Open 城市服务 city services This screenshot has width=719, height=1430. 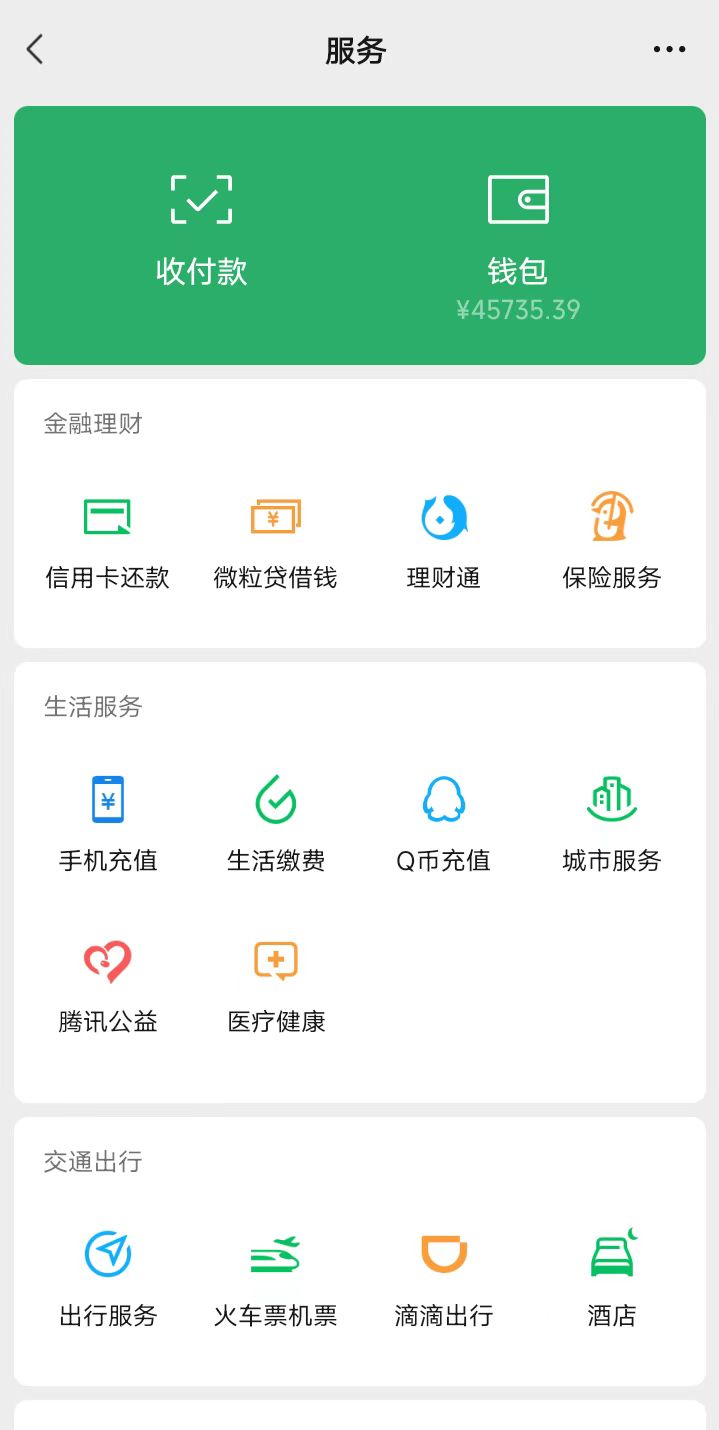click(x=612, y=823)
